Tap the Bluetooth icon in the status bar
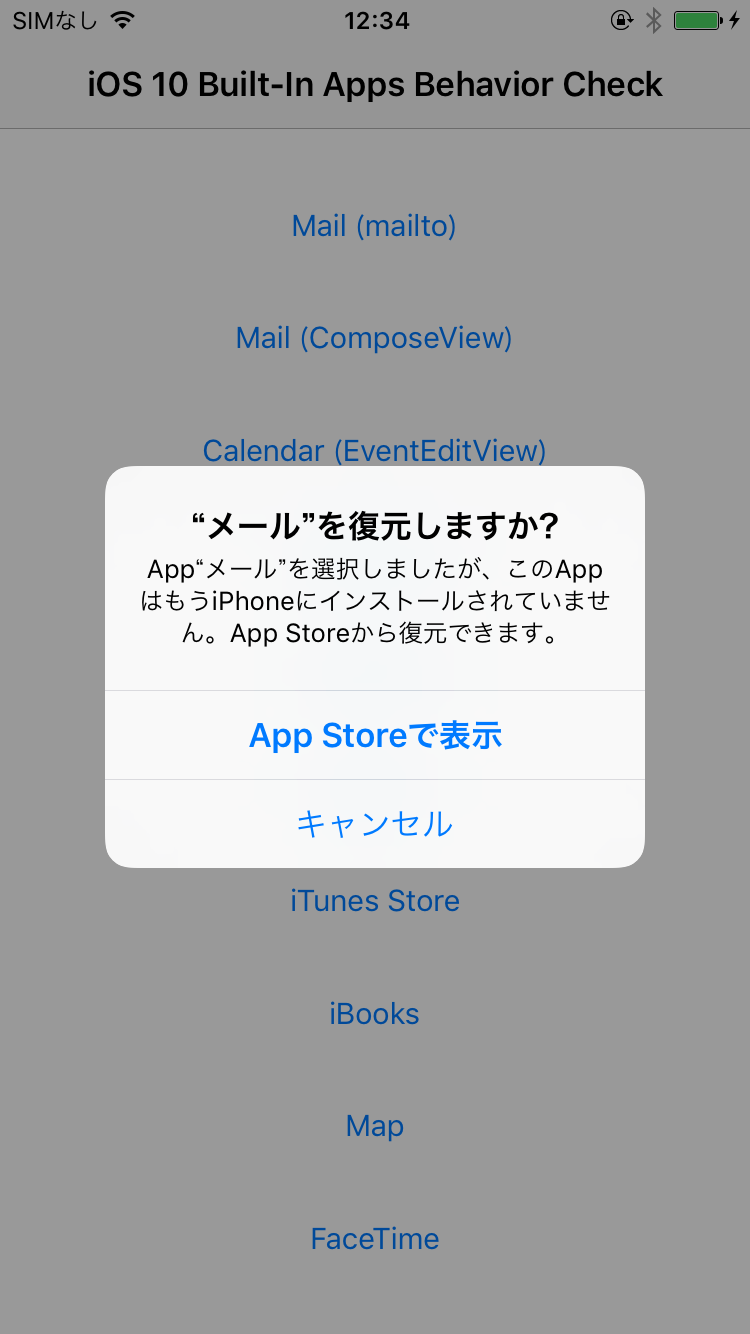This screenshot has height=1334, width=750. [655, 19]
